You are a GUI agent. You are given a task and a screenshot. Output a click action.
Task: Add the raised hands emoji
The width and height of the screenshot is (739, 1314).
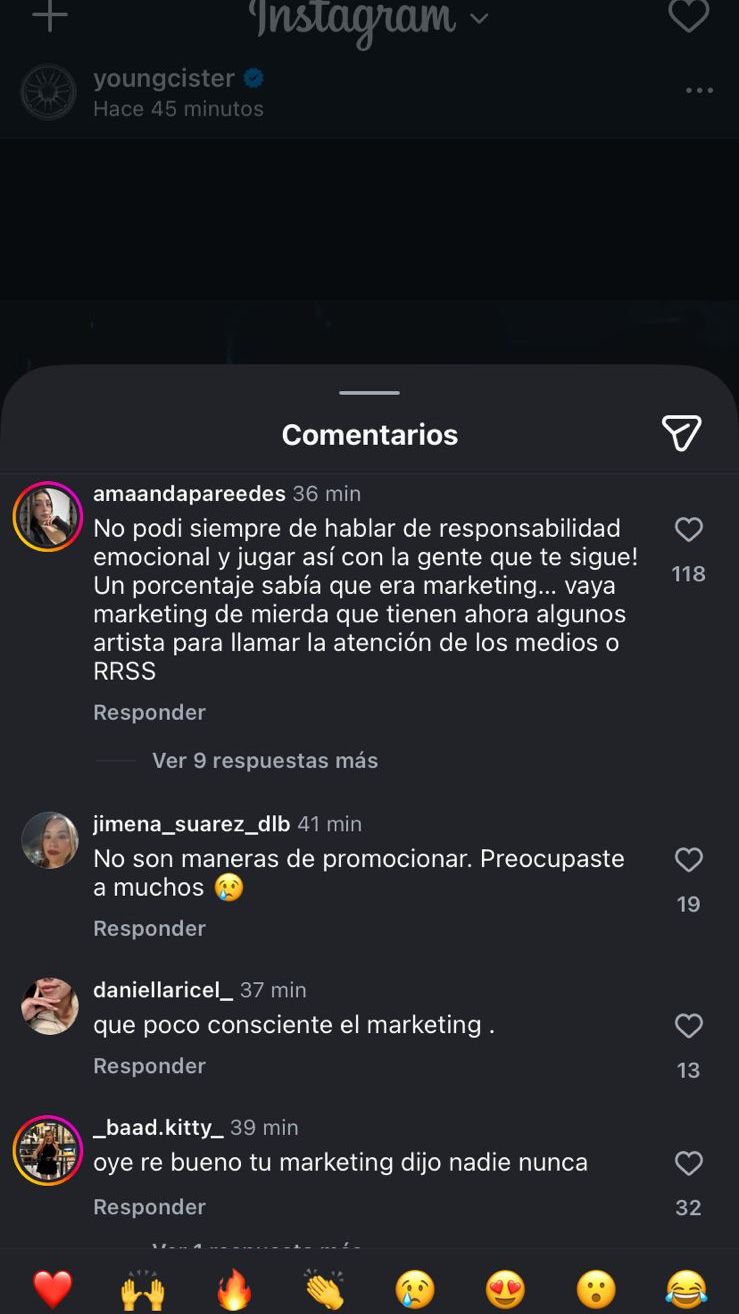click(143, 1289)
